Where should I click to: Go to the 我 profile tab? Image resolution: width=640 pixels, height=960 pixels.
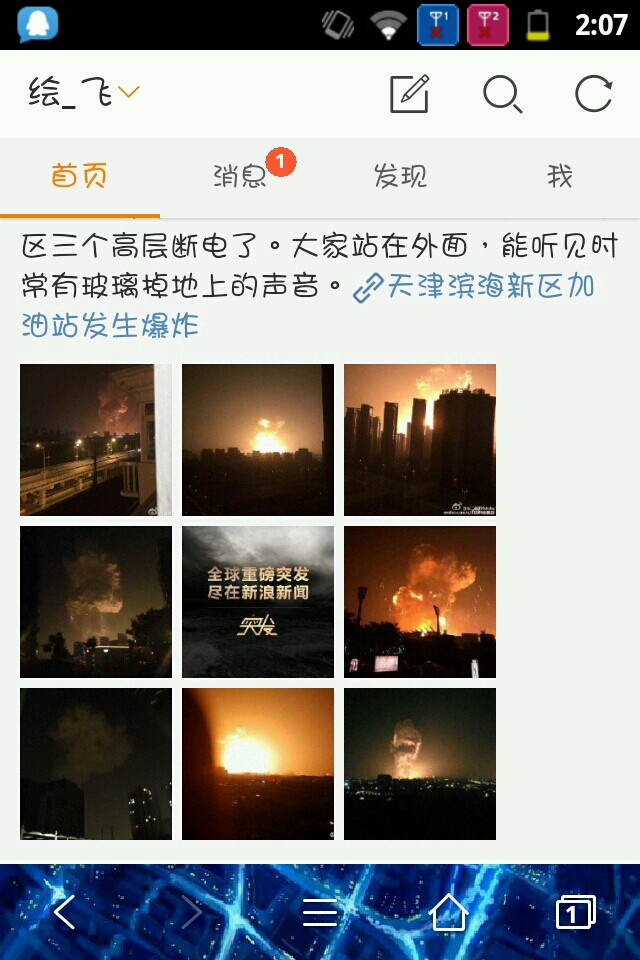point(559,177)
